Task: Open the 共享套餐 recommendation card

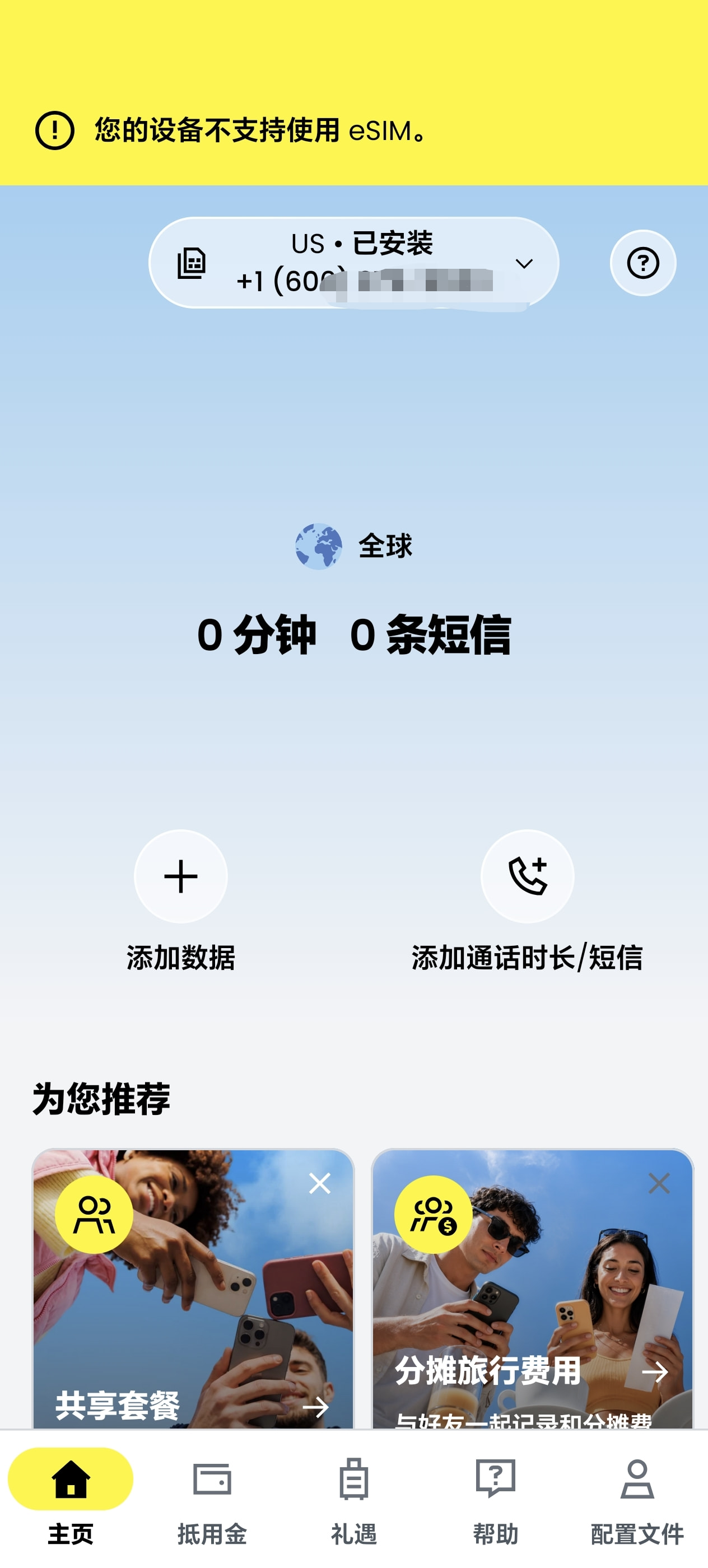Action: point(193,1289)
